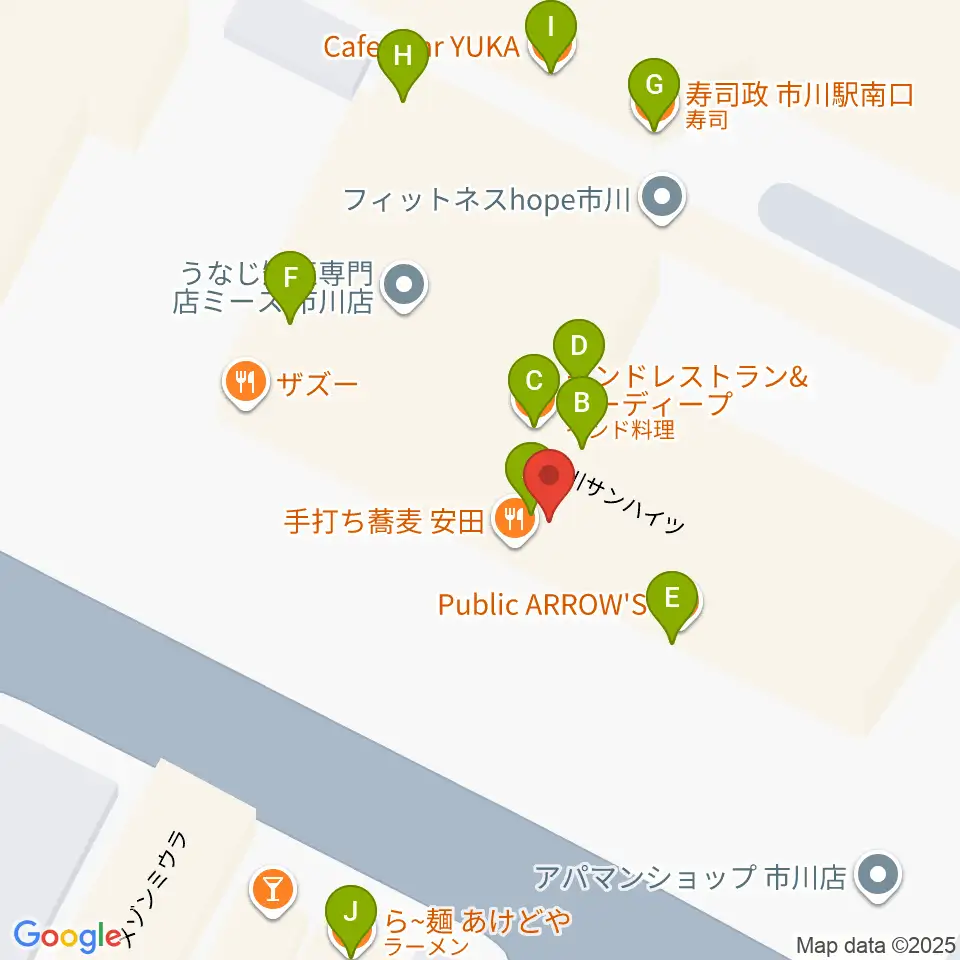Open the ザズー restaurant pin
960x960 pixels.
(246, 383)
